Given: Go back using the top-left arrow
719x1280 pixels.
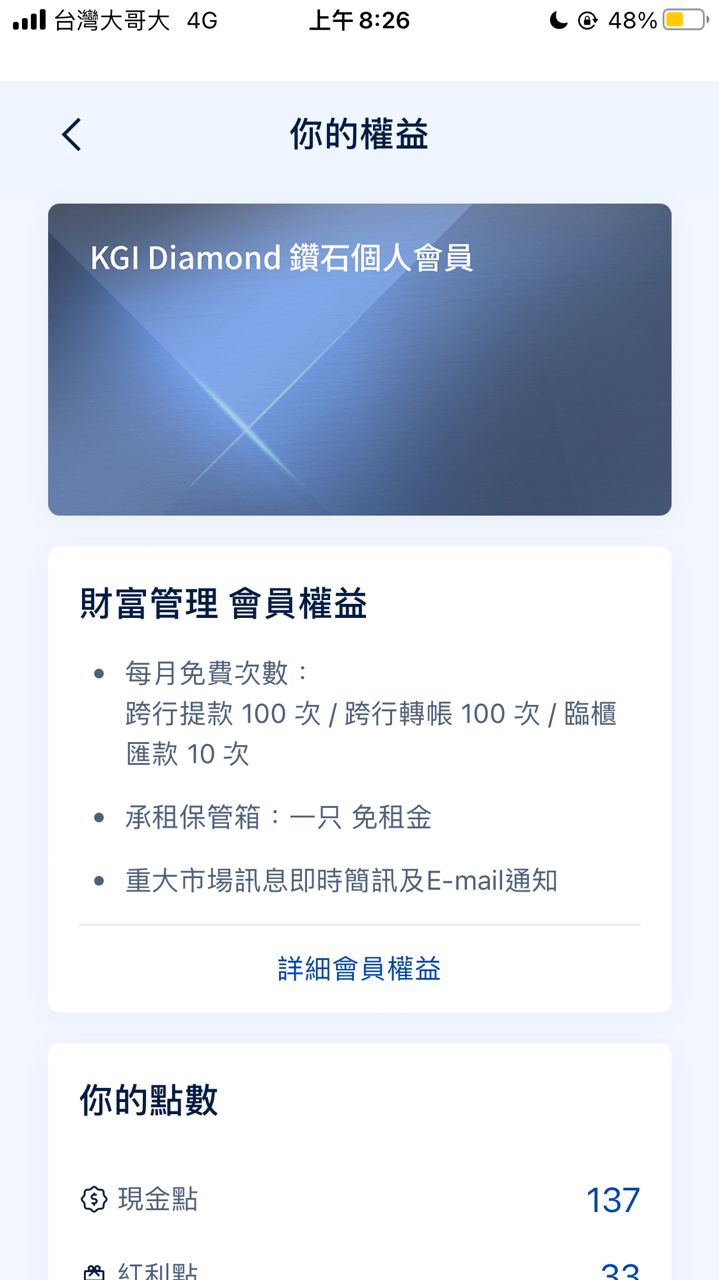Looking at the screenshot, I should click(71, 134).
